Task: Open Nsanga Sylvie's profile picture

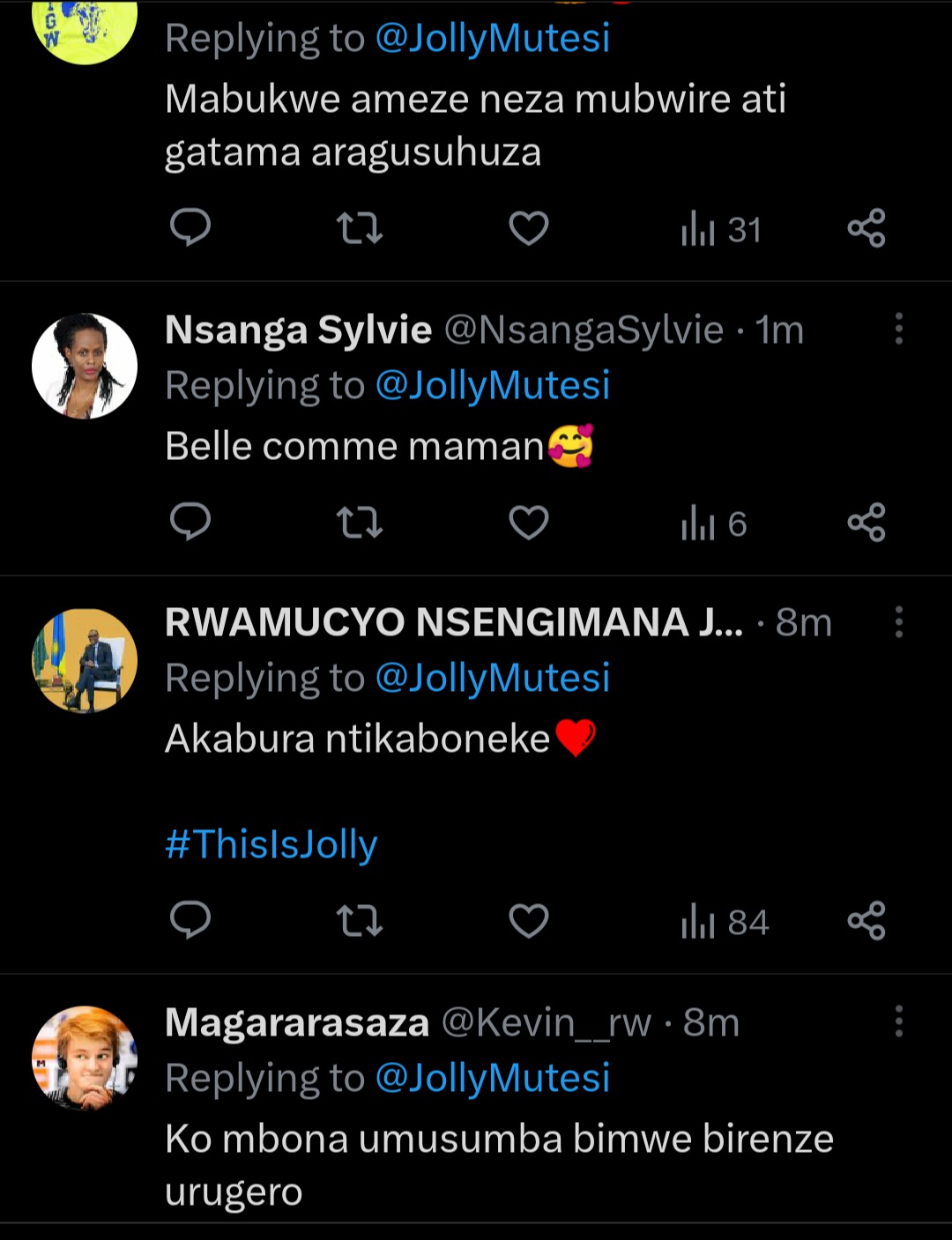Action: click(85, 366)
